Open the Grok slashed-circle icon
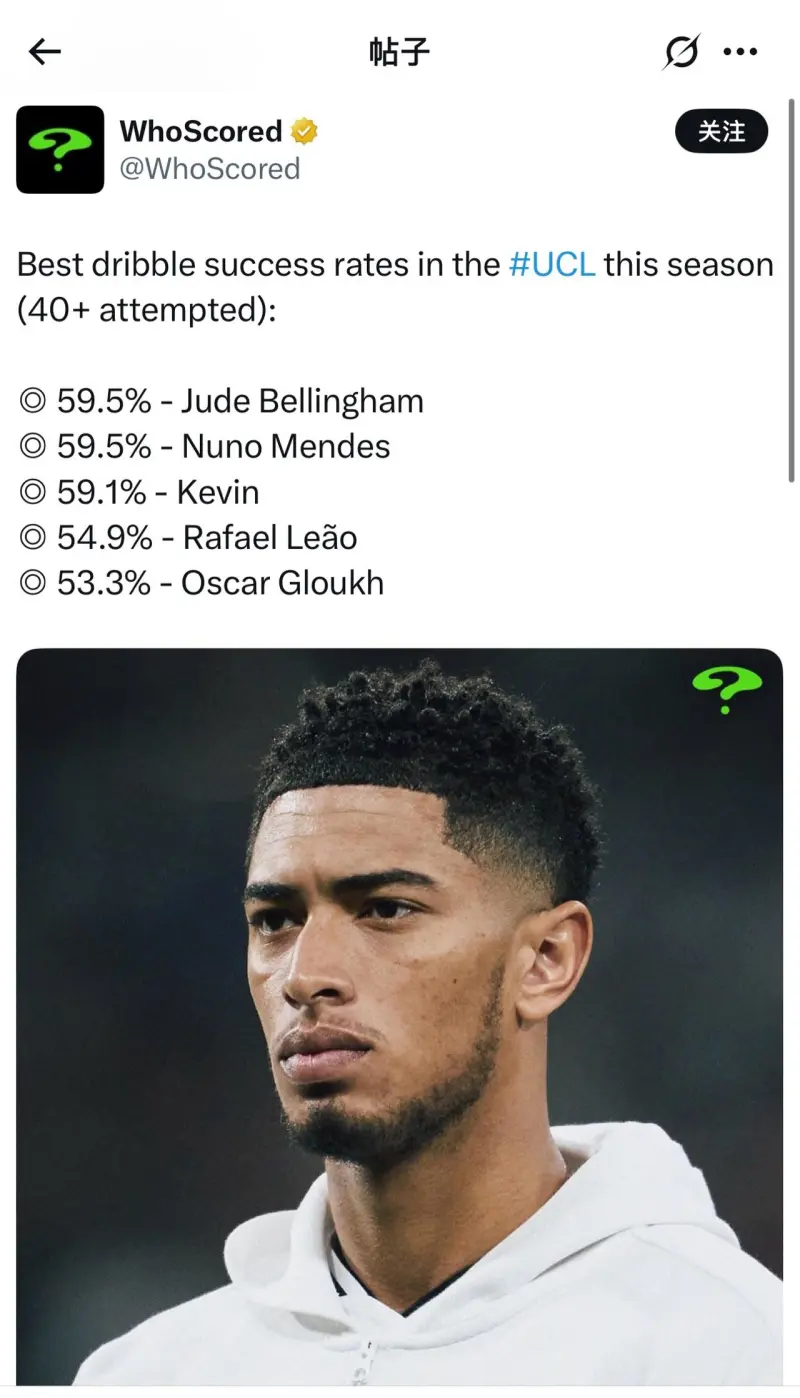This screenshot has height=1398, width=800. [x=681, y=52]
